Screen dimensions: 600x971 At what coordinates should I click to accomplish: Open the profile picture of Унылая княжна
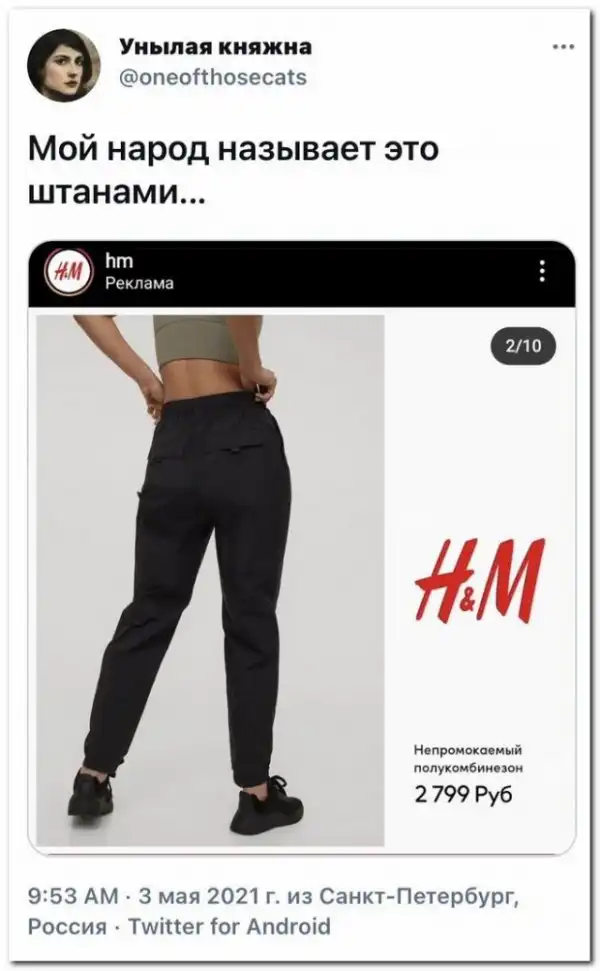(63, 65)
